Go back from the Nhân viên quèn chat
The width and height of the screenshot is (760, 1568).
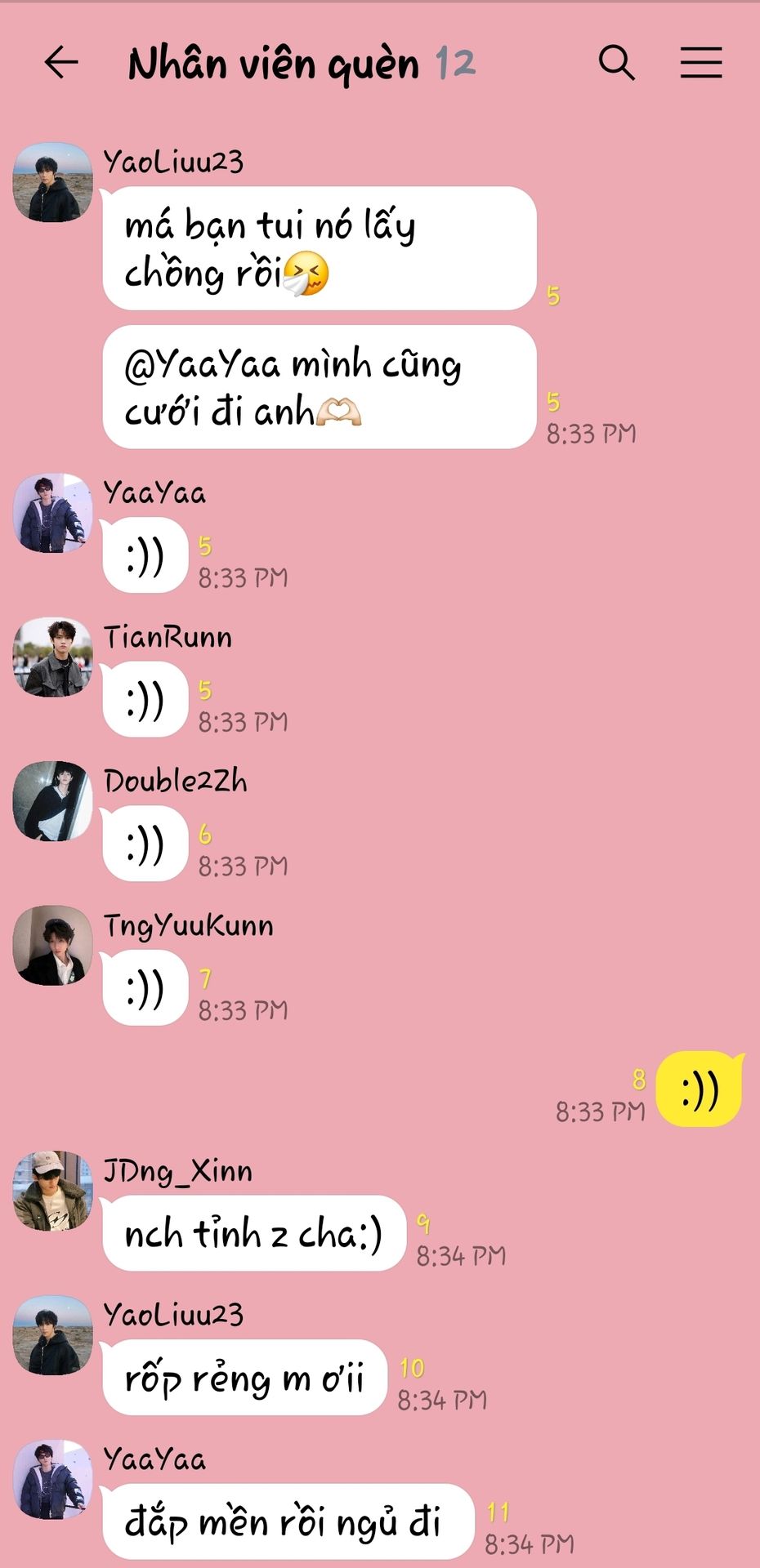click(x=61, y=62)
